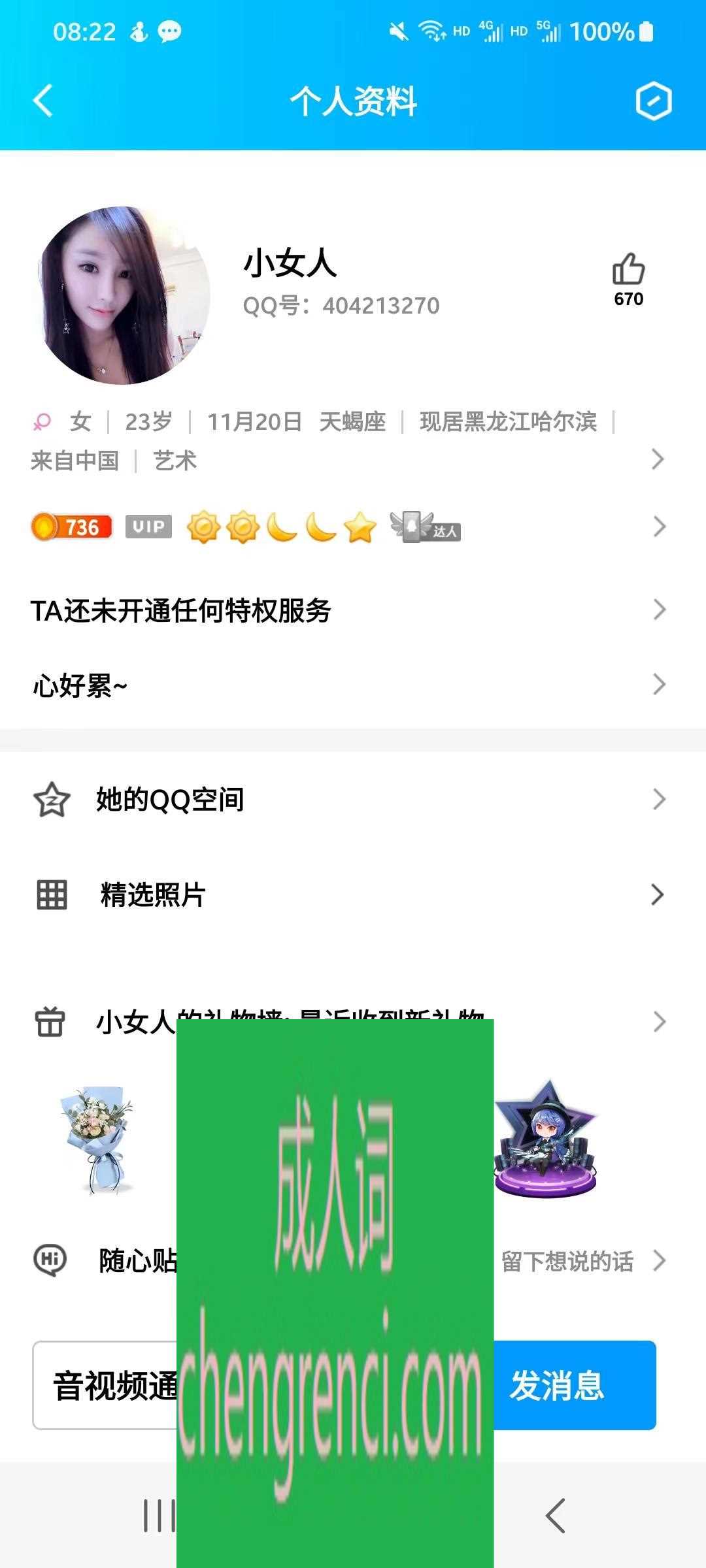Like 小女人's profile with thumbs up
Image resolution: width=706 pixels, height=1568 pixels.
pos(628,269)
